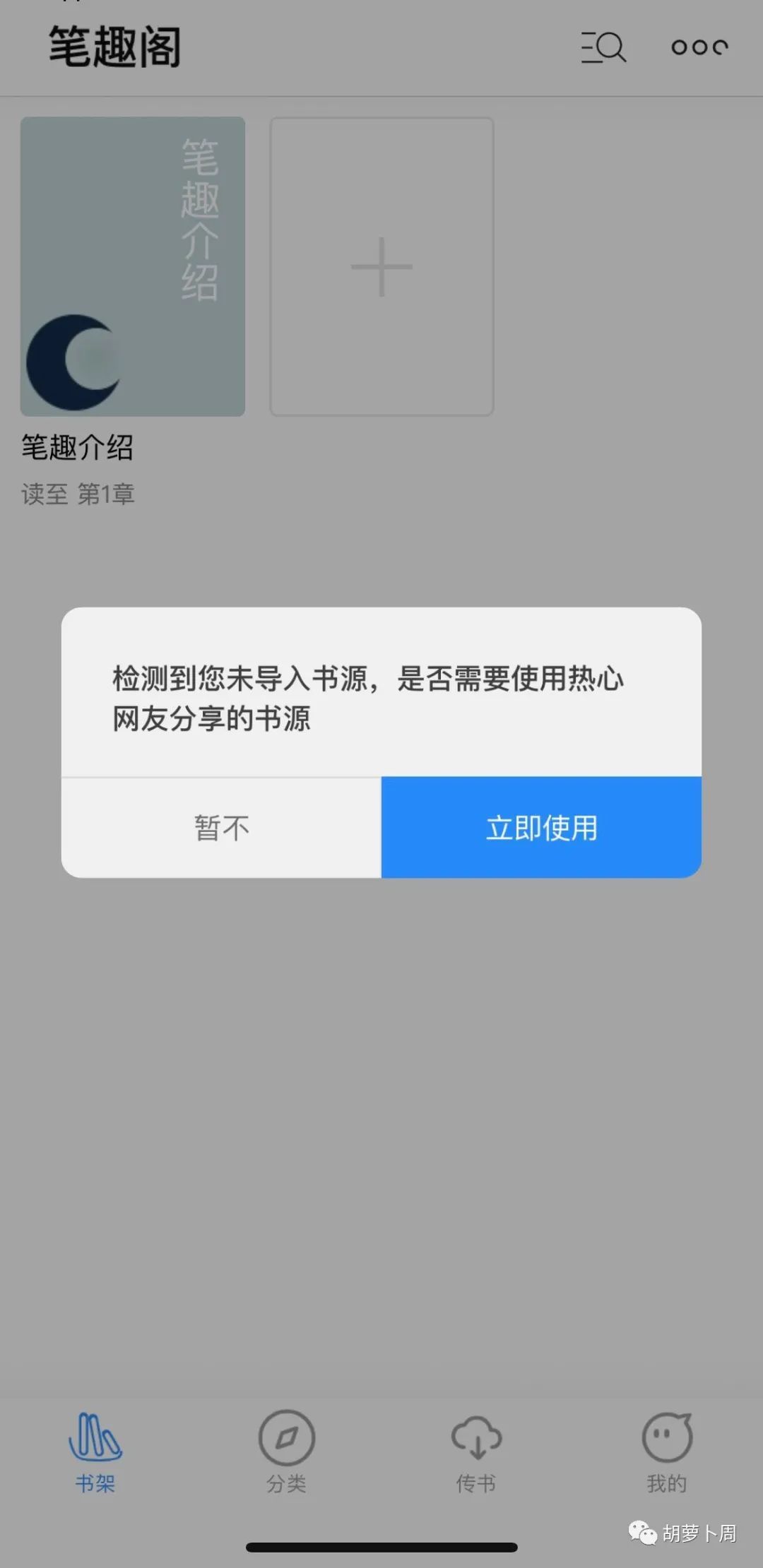The height and width of the screenshot is (1568, 763).
Task: Open the more options menu
Action: [699, 47]
